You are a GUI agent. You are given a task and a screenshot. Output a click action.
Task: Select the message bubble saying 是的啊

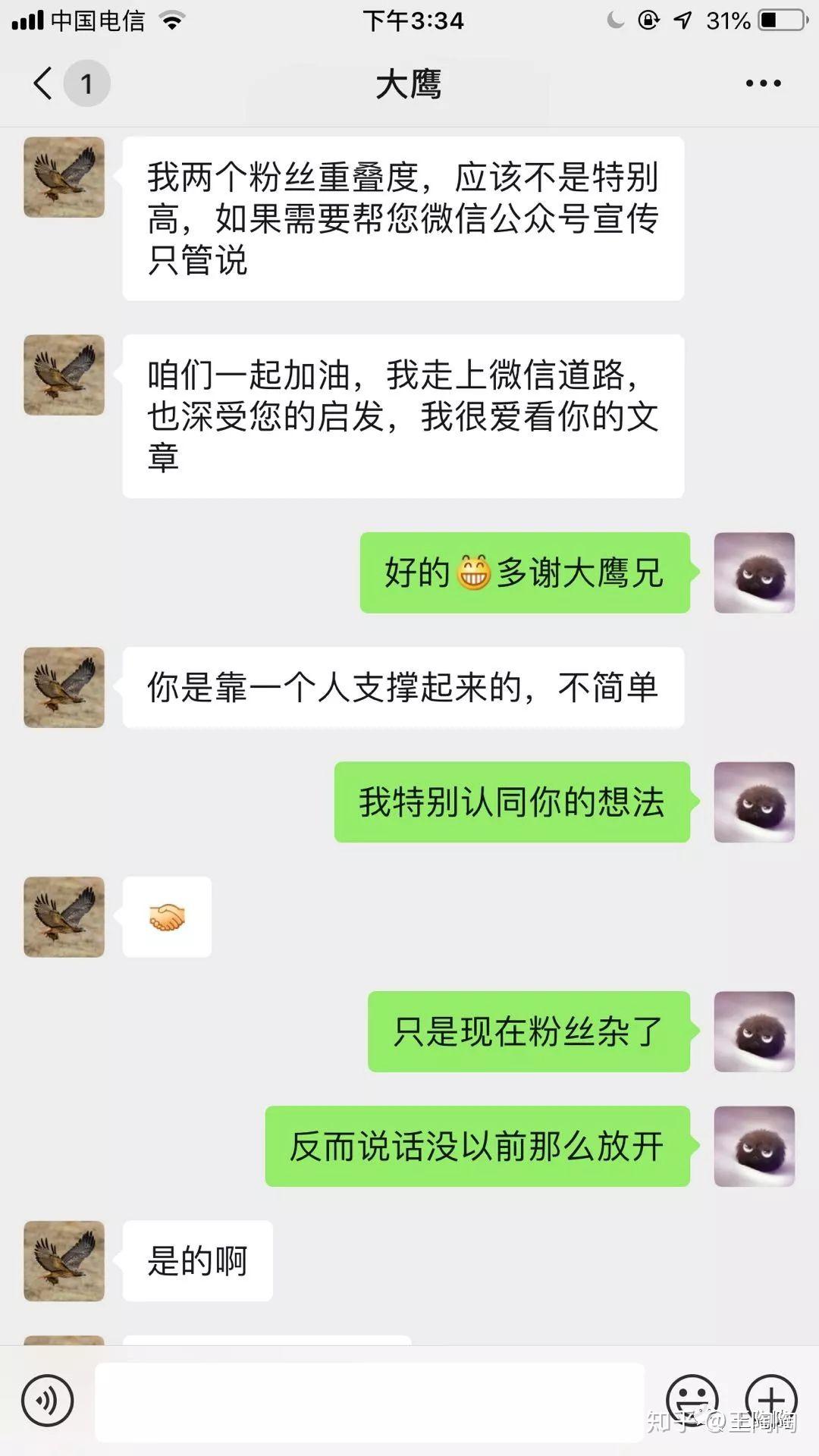click(x=196, y=1260)
